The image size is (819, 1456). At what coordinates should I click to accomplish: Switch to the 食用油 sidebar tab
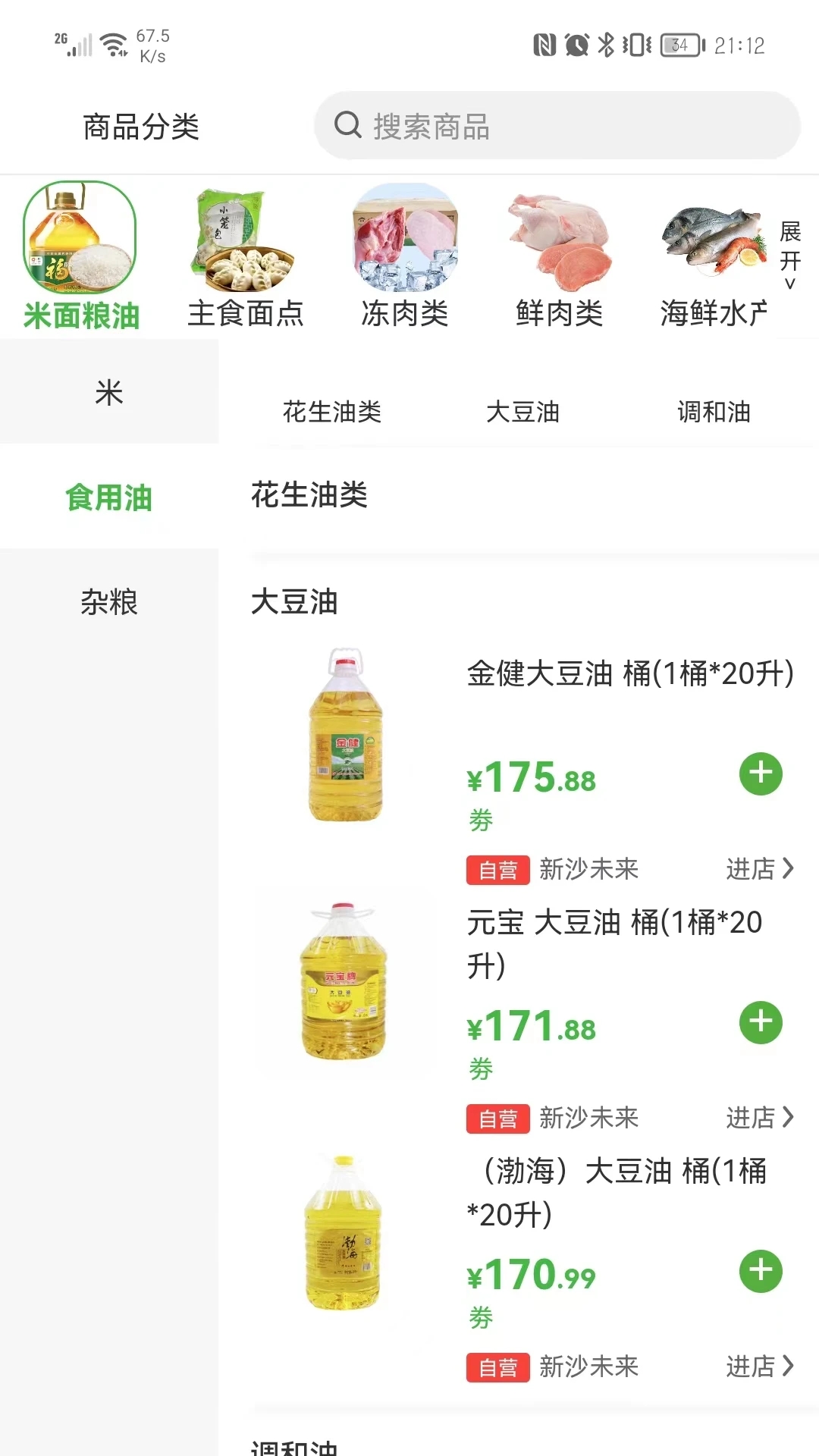(x=108, y=498)
